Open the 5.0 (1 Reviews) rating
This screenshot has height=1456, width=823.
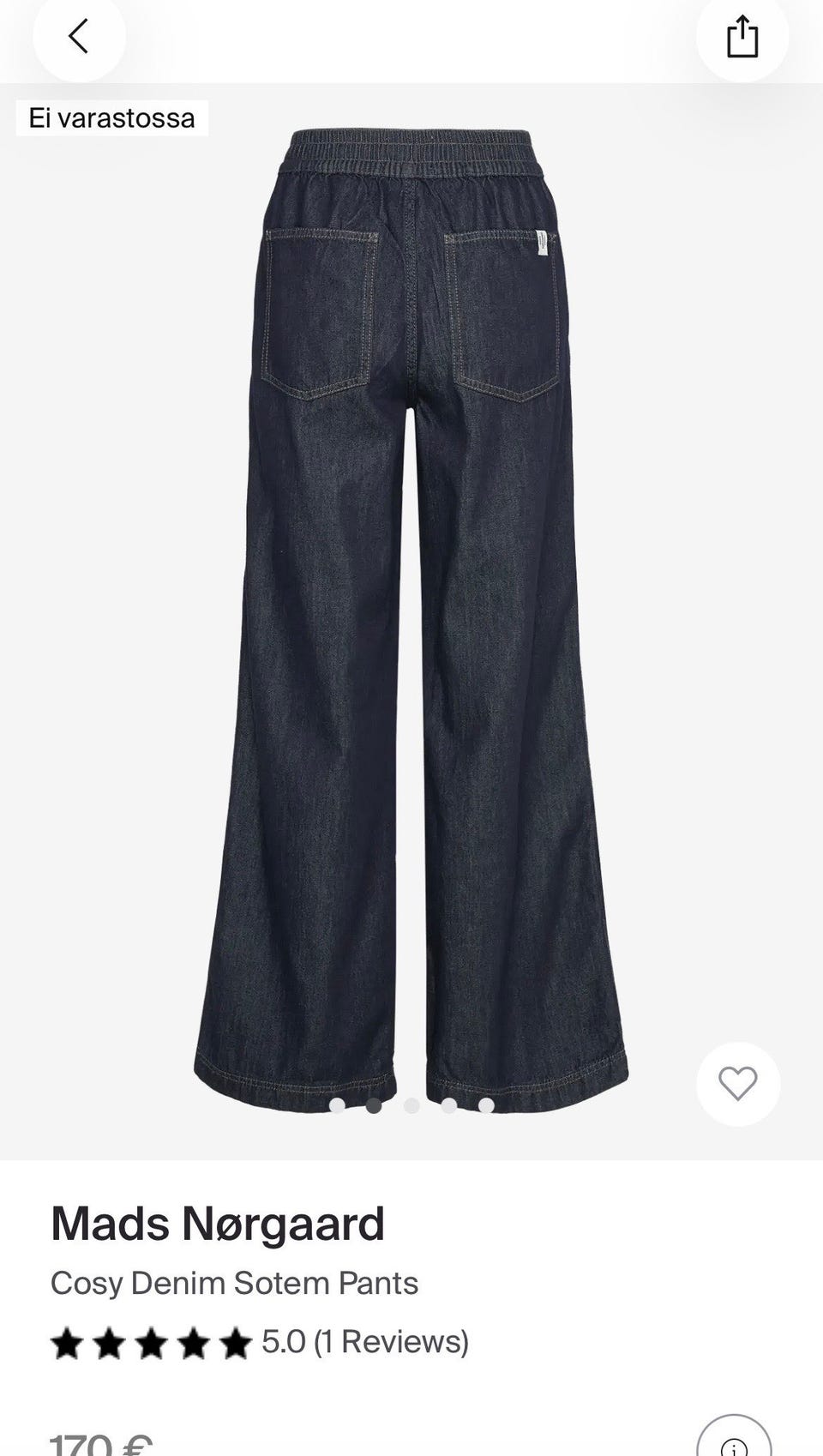point(260,1342)
